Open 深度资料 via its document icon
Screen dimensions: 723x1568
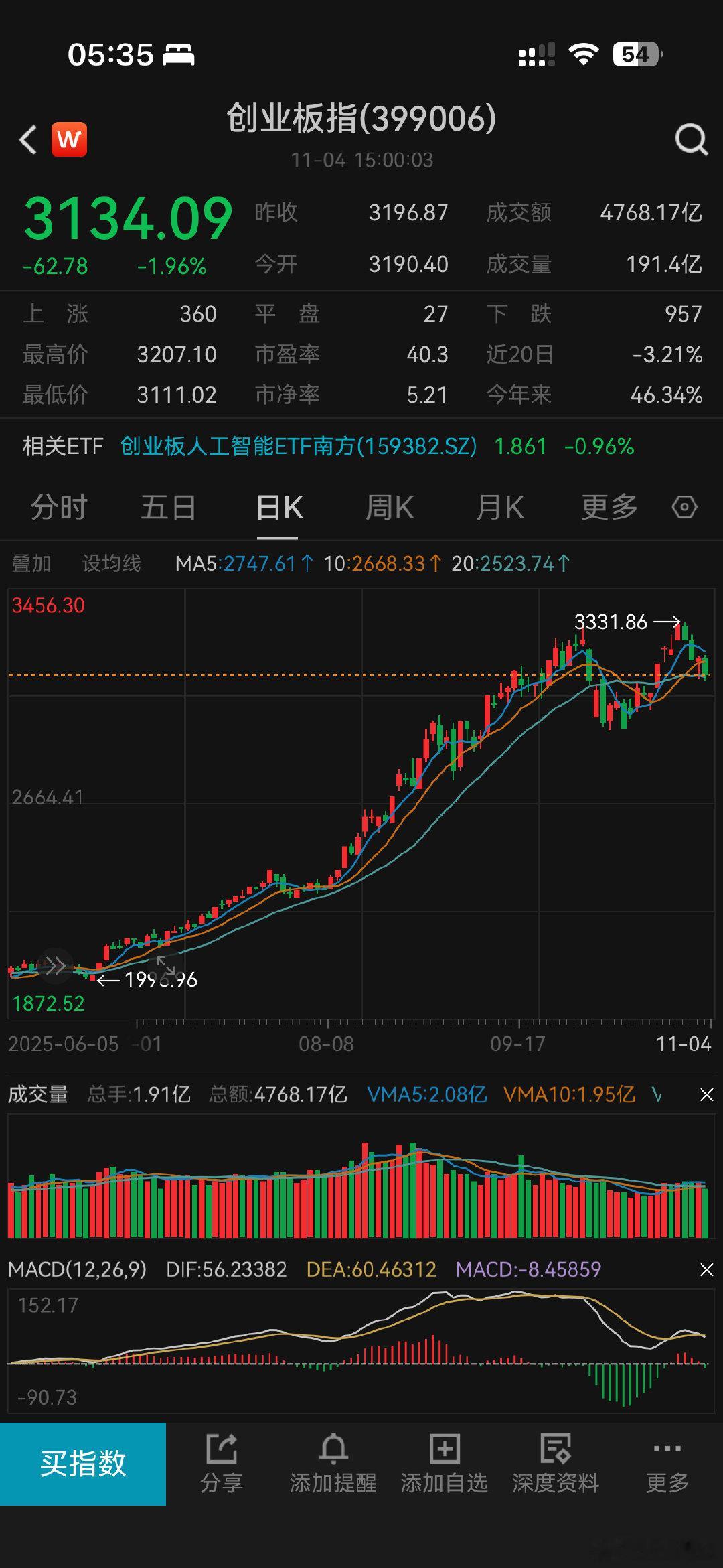coord(555,1447)
